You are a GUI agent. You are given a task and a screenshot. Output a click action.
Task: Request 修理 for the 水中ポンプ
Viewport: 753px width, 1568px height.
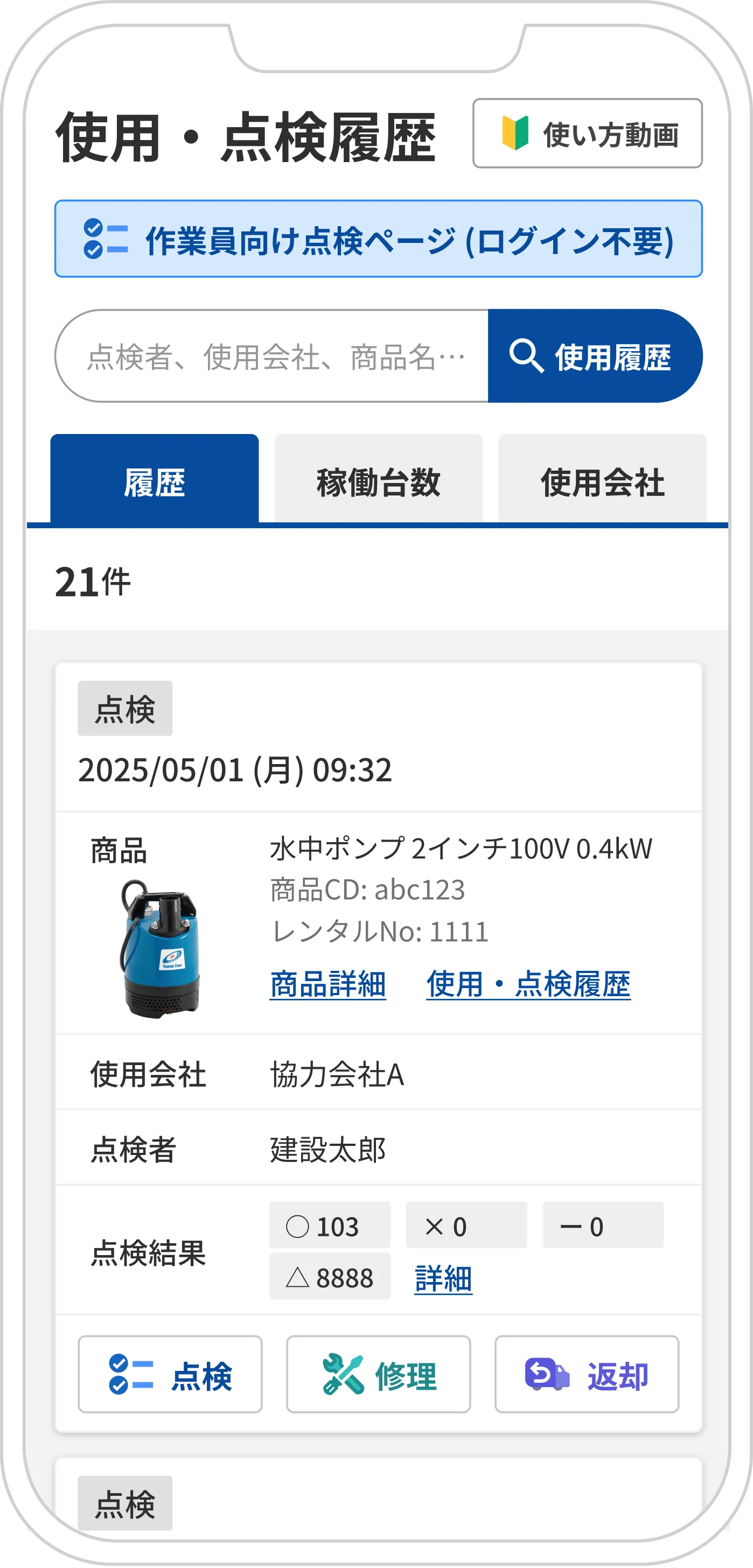378,1375
